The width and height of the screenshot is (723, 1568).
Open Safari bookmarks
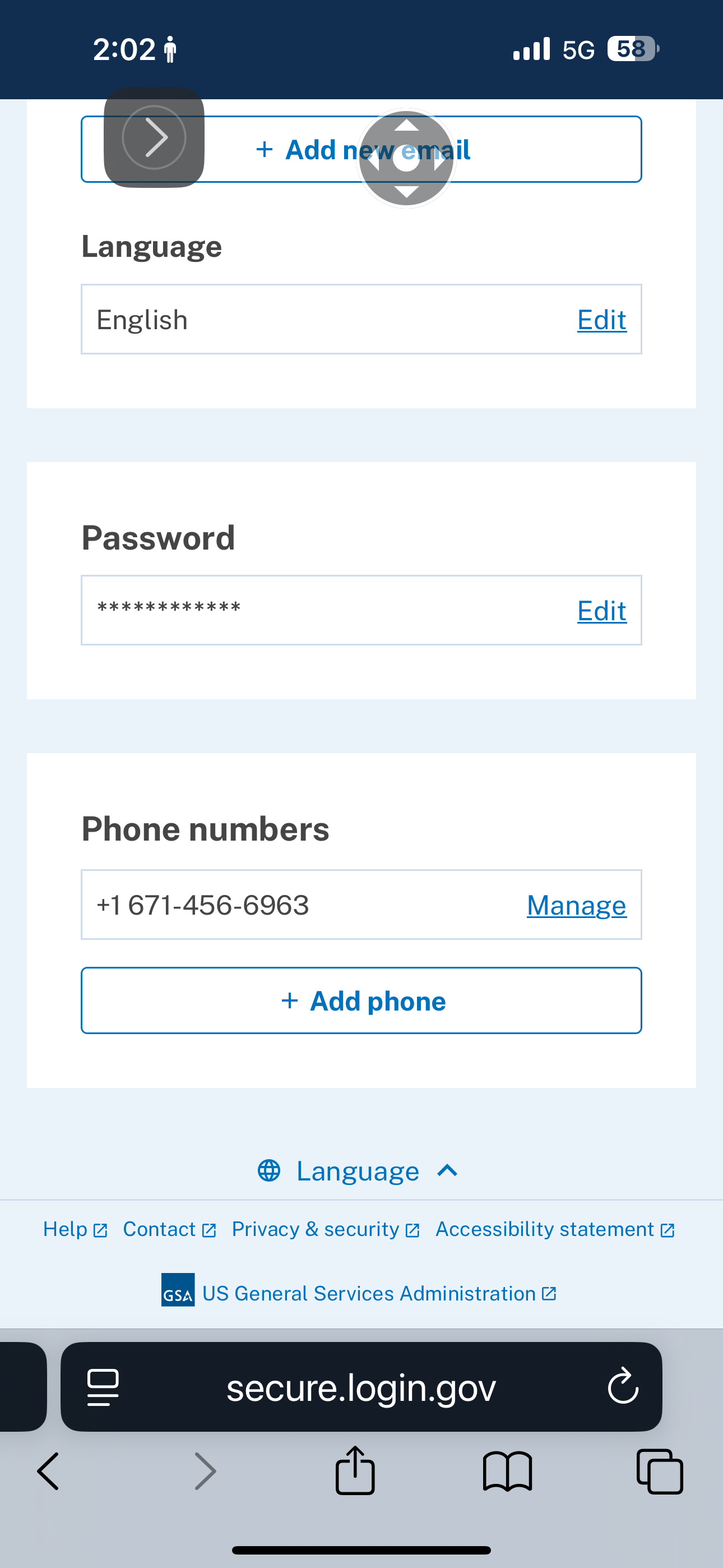click(x=507, y=1471)
